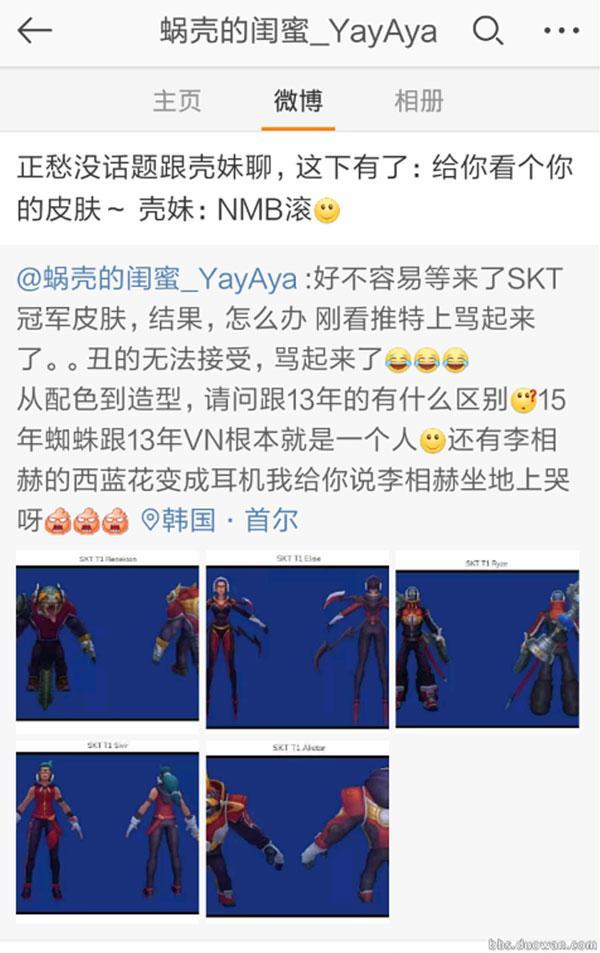View the SKT T1 Renekton image

click(107, 637)
